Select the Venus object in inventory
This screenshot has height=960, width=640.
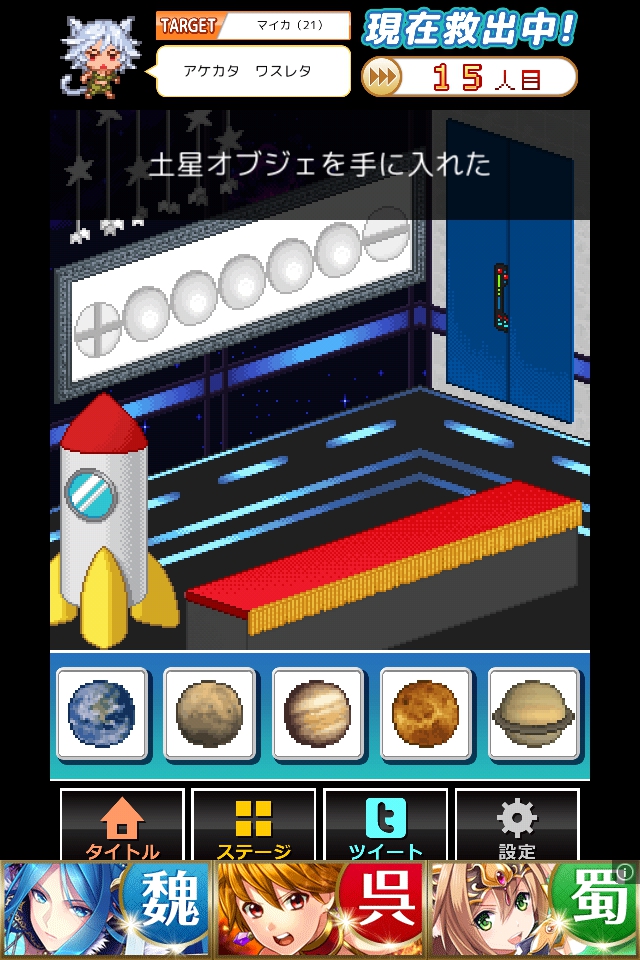pyautogui.click(x=426, y=714)
